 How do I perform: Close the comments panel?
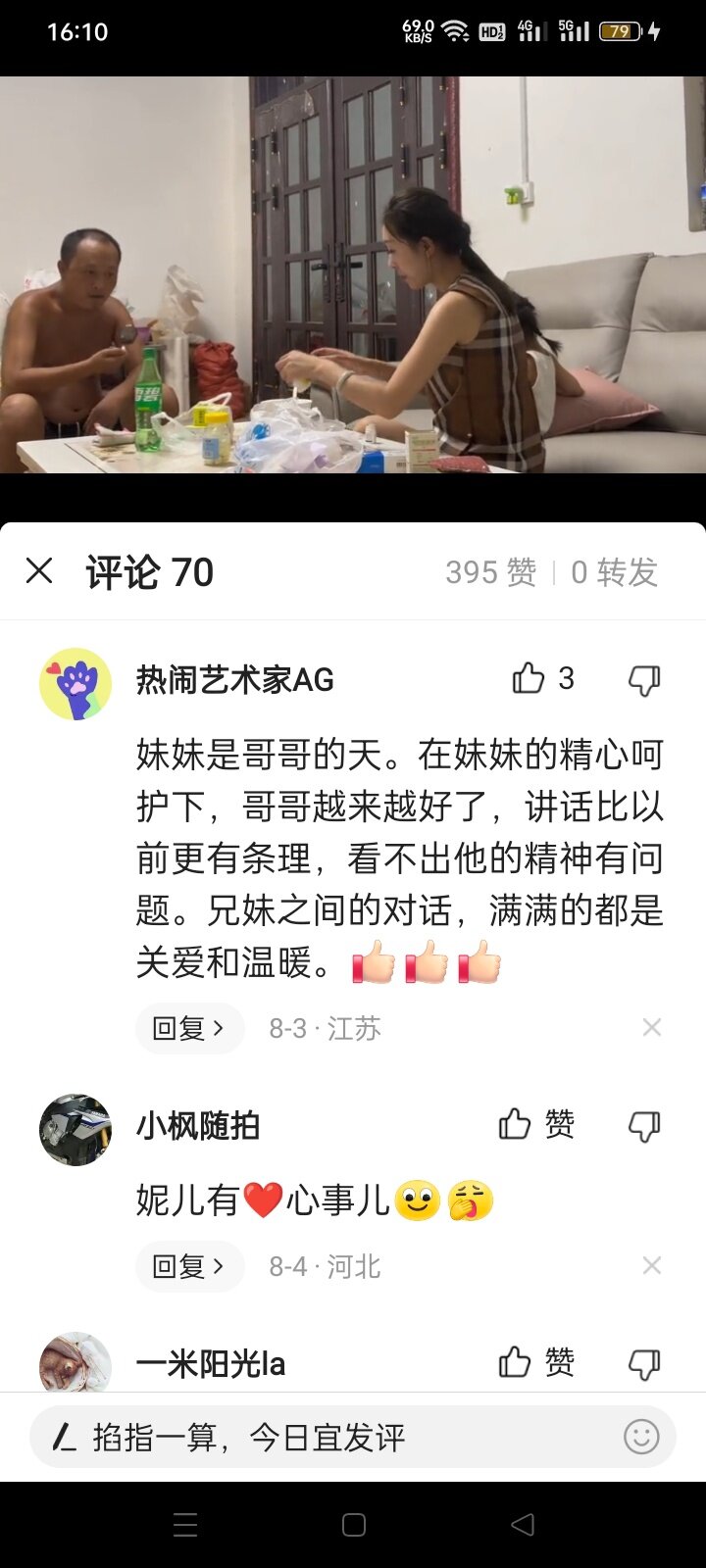(x=39, y=570)
